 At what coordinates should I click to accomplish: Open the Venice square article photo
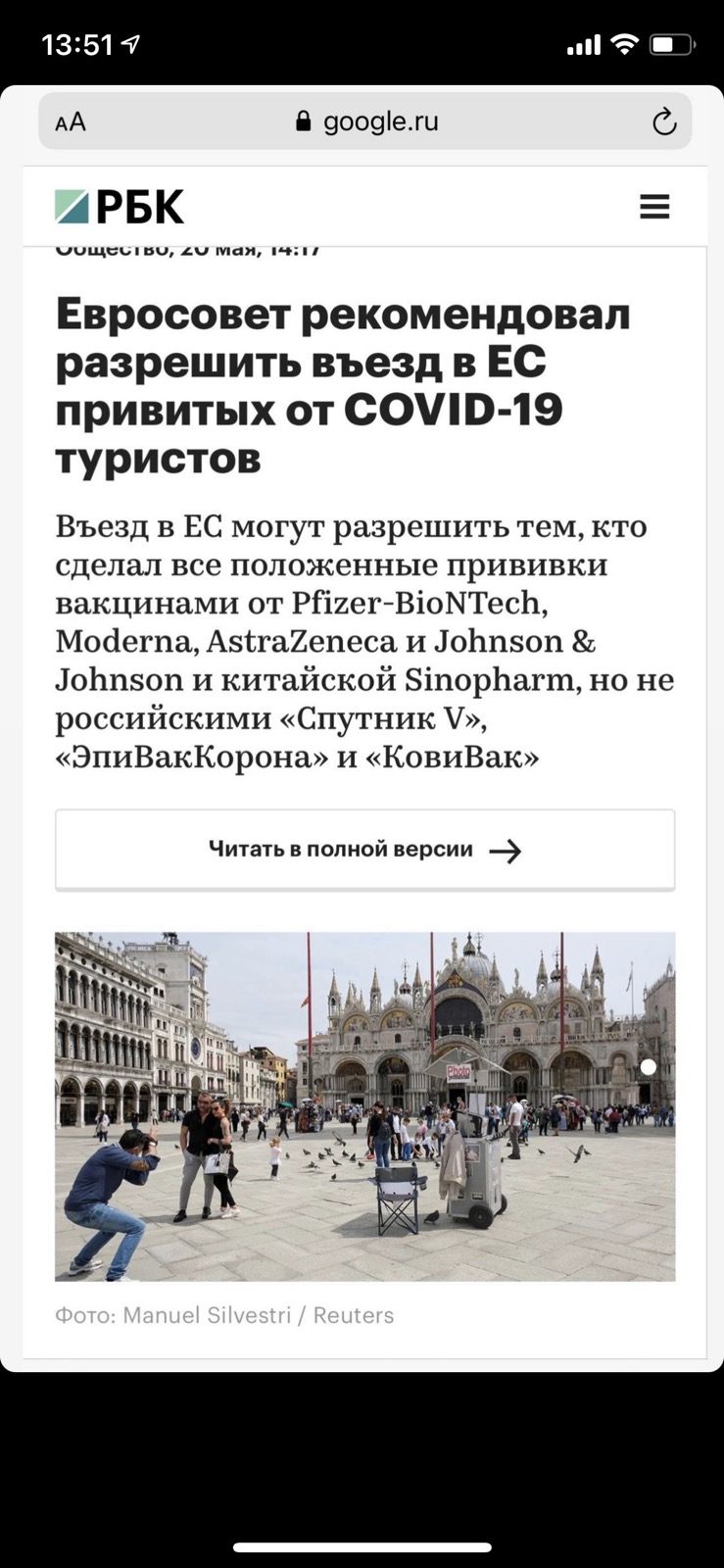pos(364,1105)
